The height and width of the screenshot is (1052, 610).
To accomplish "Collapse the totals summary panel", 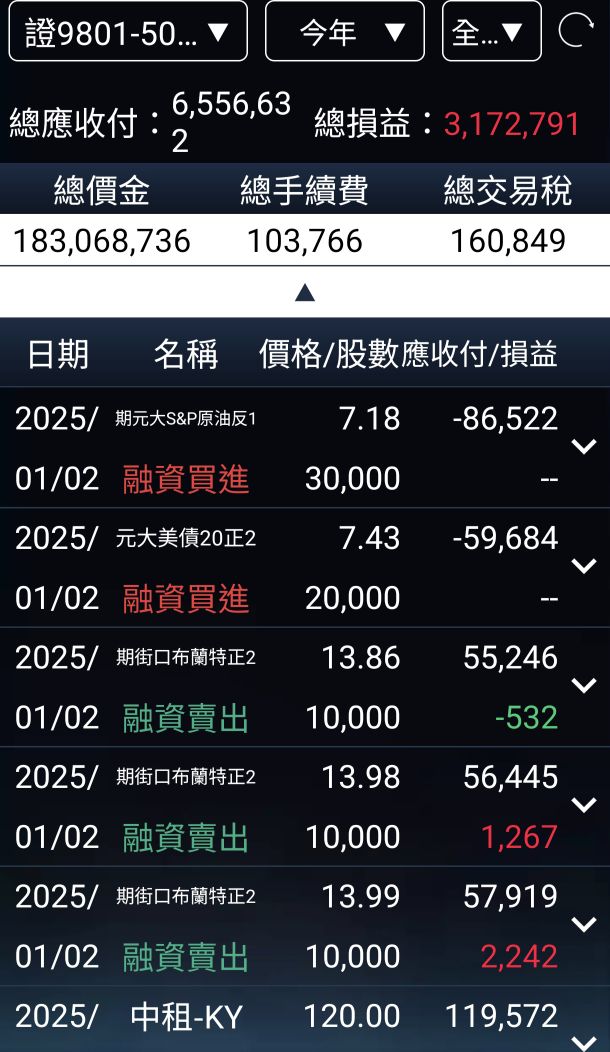I will 305,293.
